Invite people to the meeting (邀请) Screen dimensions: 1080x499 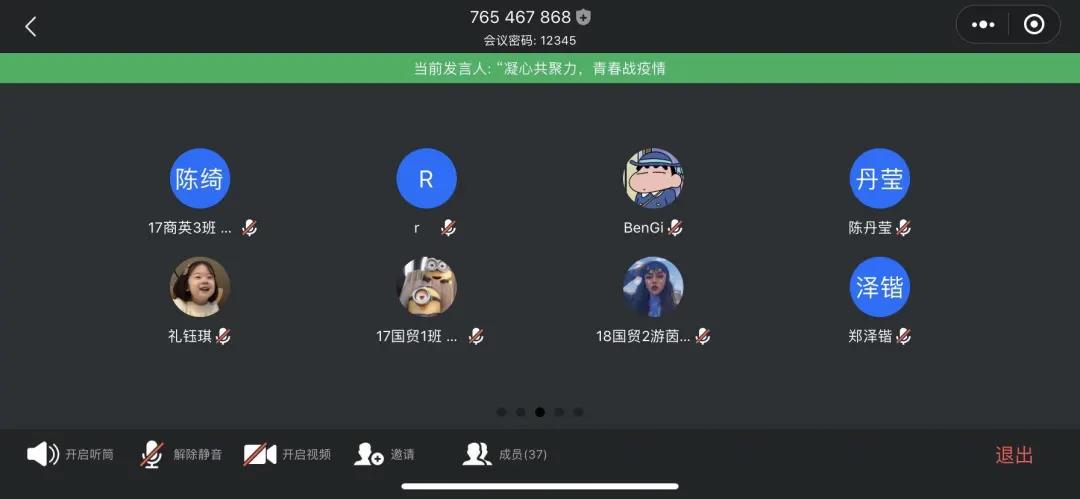click(x=384, y=454)
